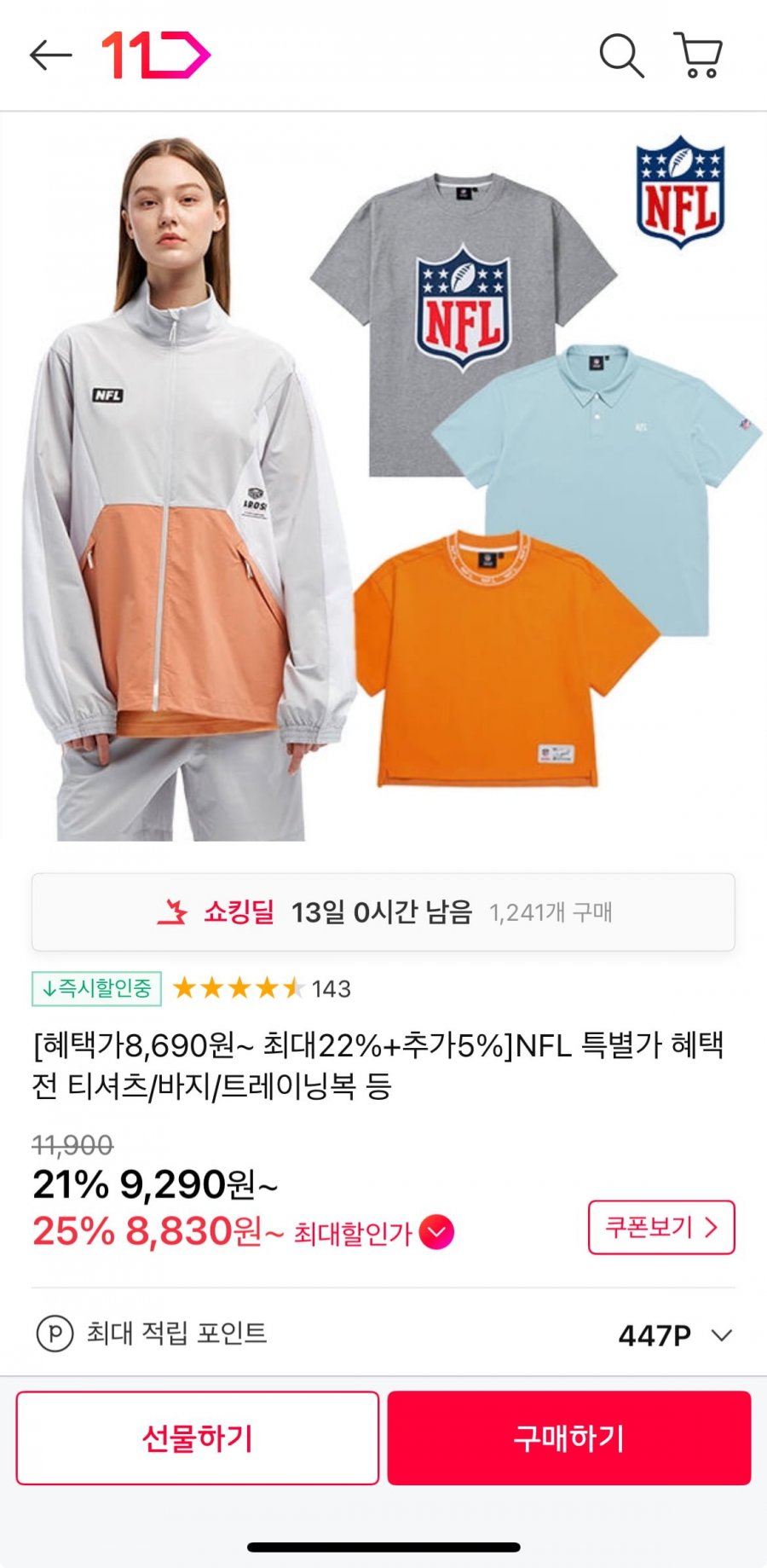Viewport: 767px width, 1568px height.
Task: View the 143 star reviews
Action: (262, 989)
